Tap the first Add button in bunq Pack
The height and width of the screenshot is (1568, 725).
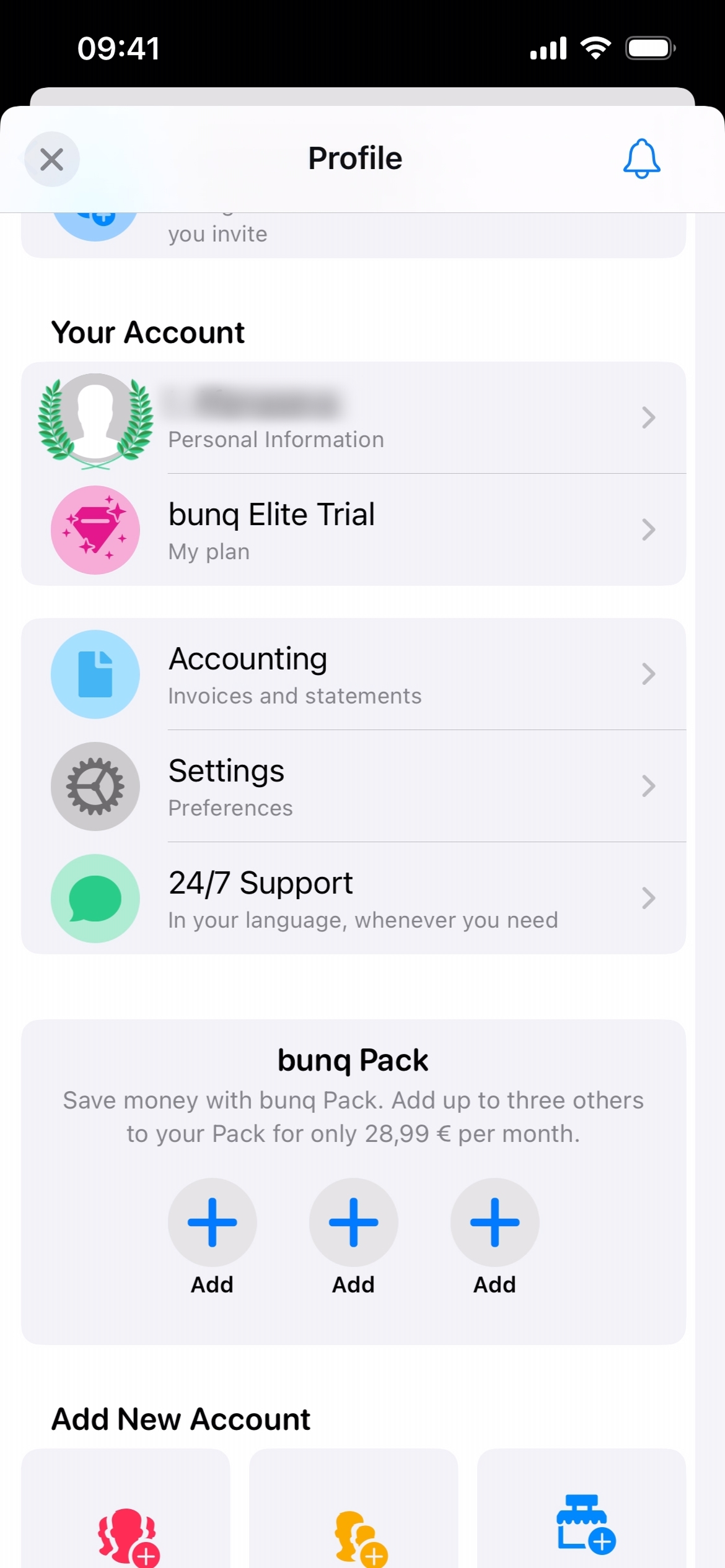tap(213, 1223)
